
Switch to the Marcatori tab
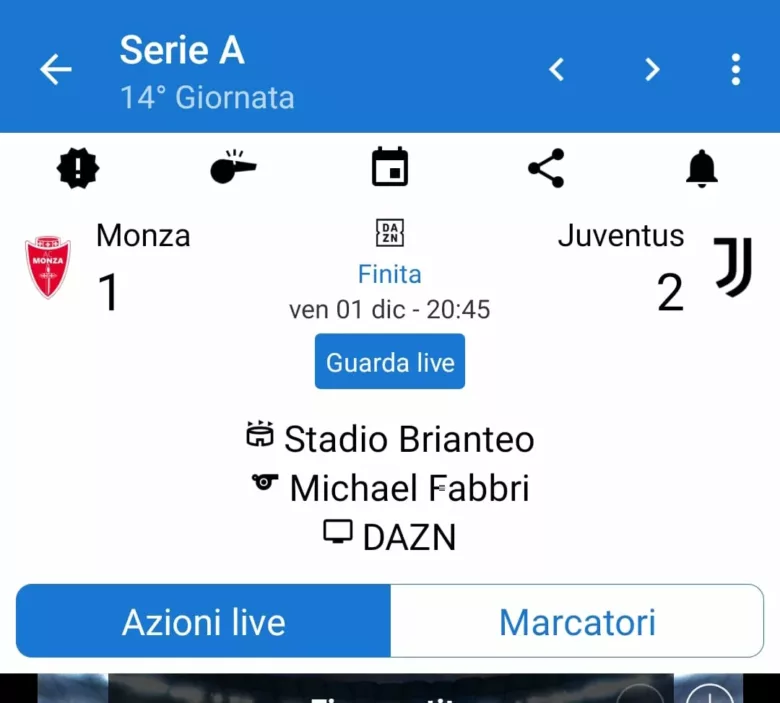(577, 622)
